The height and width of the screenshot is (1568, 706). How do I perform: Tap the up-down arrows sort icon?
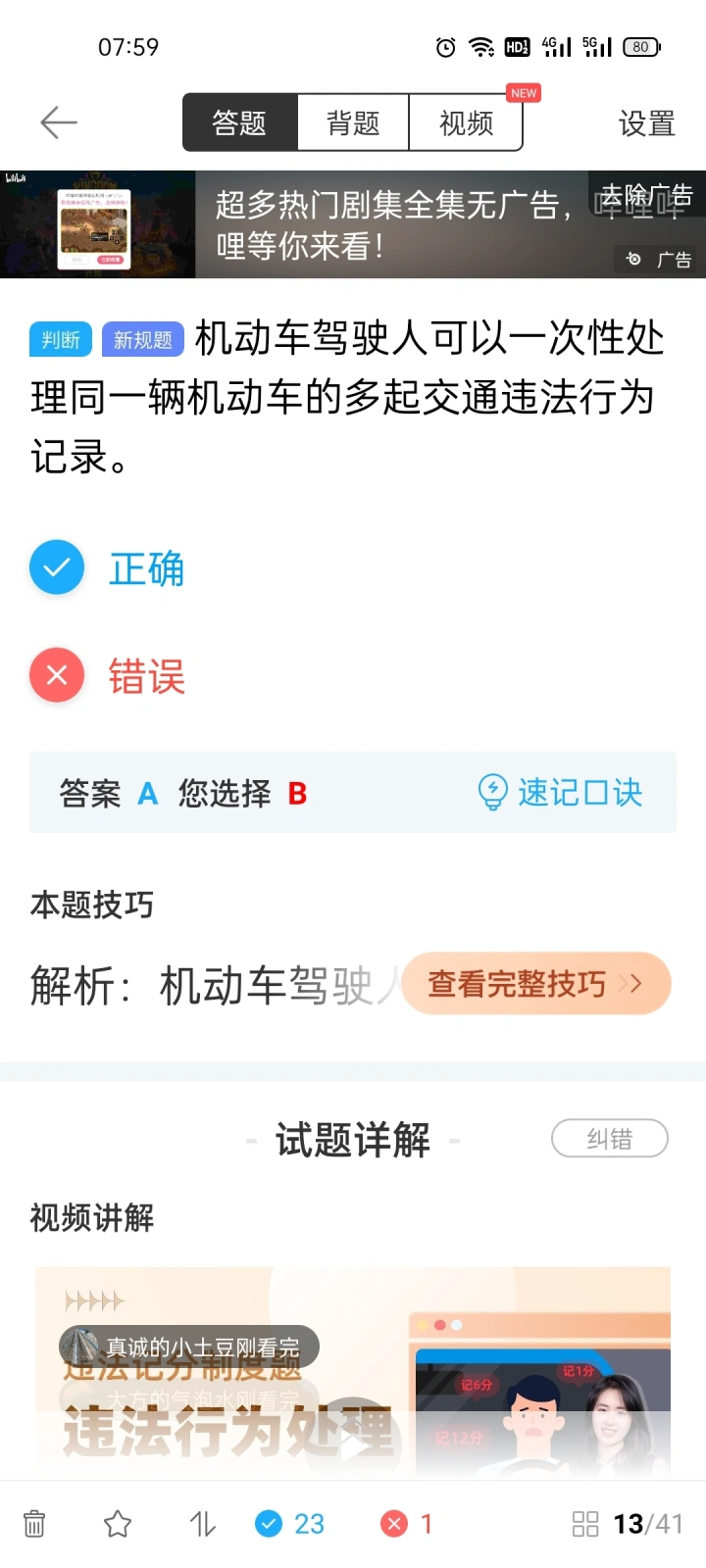[x=202, y=1524]
